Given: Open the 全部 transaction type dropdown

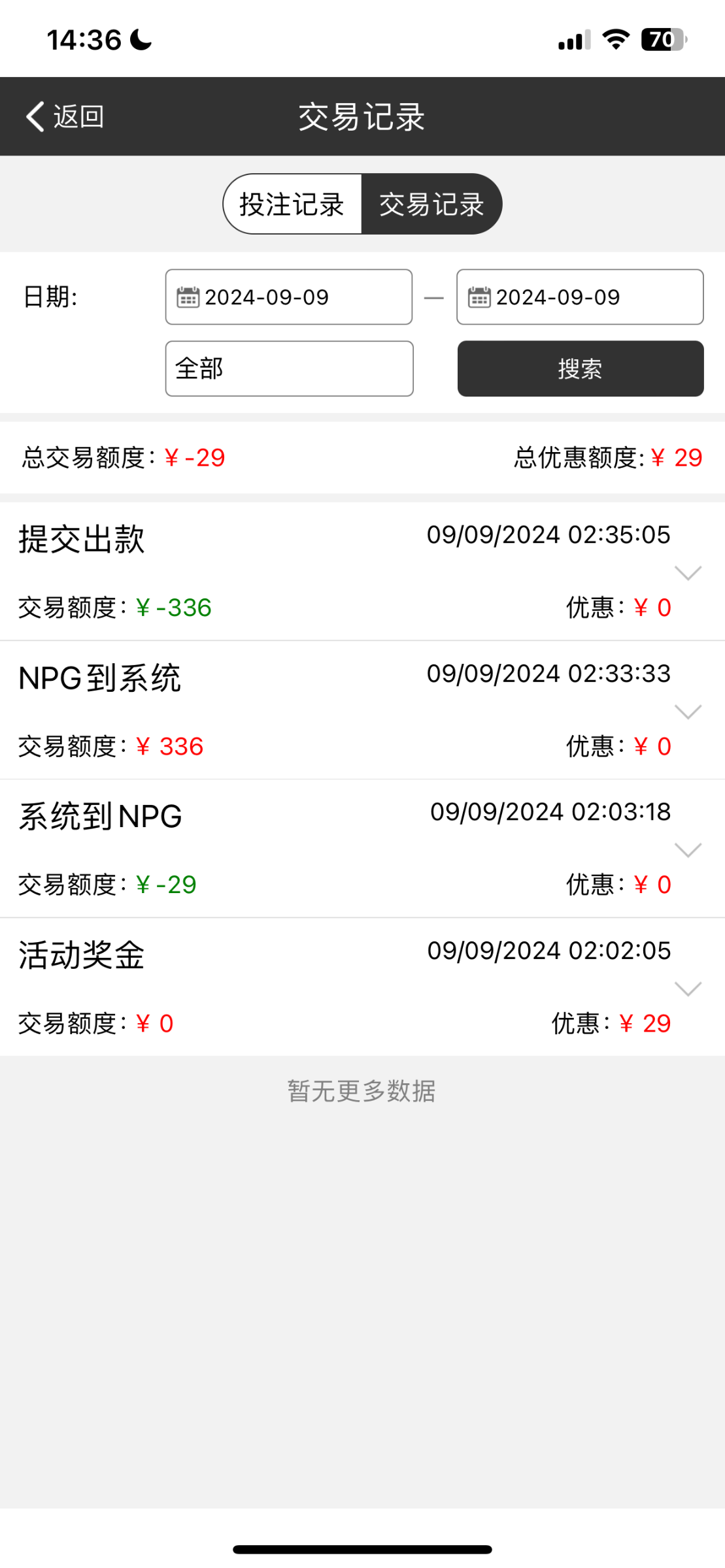Looking at the screenshot, I should pyautogui.click(x=289, y=369).
